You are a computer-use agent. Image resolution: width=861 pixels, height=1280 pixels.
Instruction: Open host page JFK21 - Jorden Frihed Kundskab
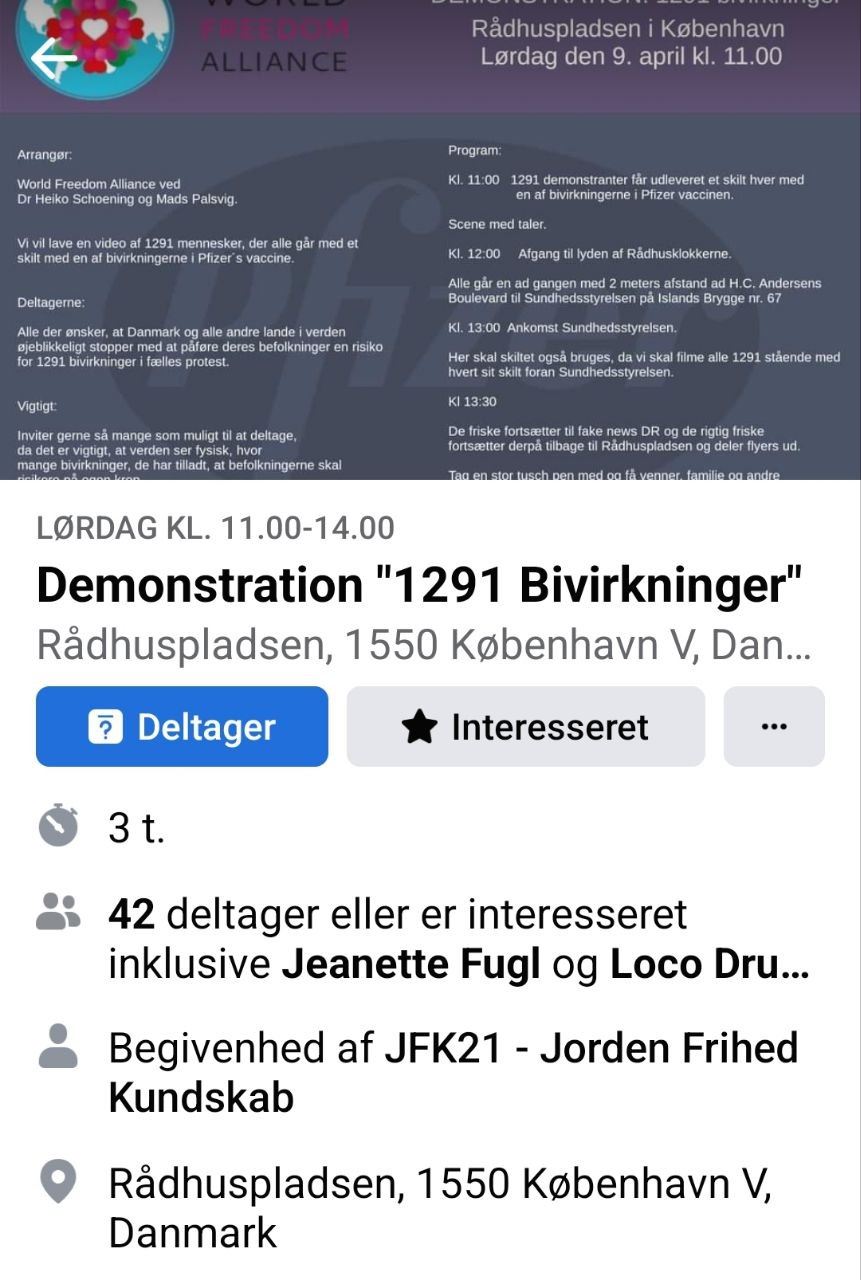[x=453, y=1073]
